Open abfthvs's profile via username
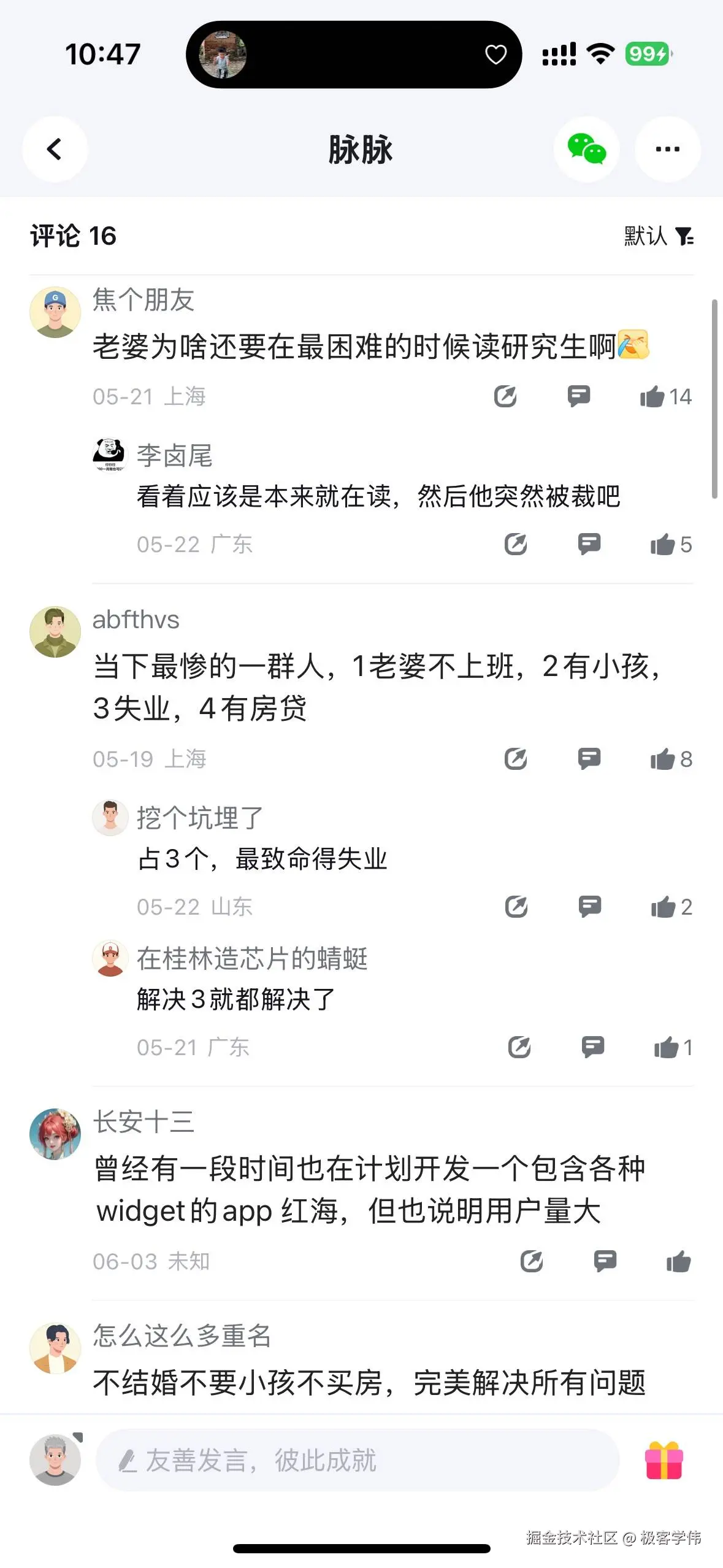Image resolution: width=723 pixels, height=1568 pixels. click(x=134, y=620)
